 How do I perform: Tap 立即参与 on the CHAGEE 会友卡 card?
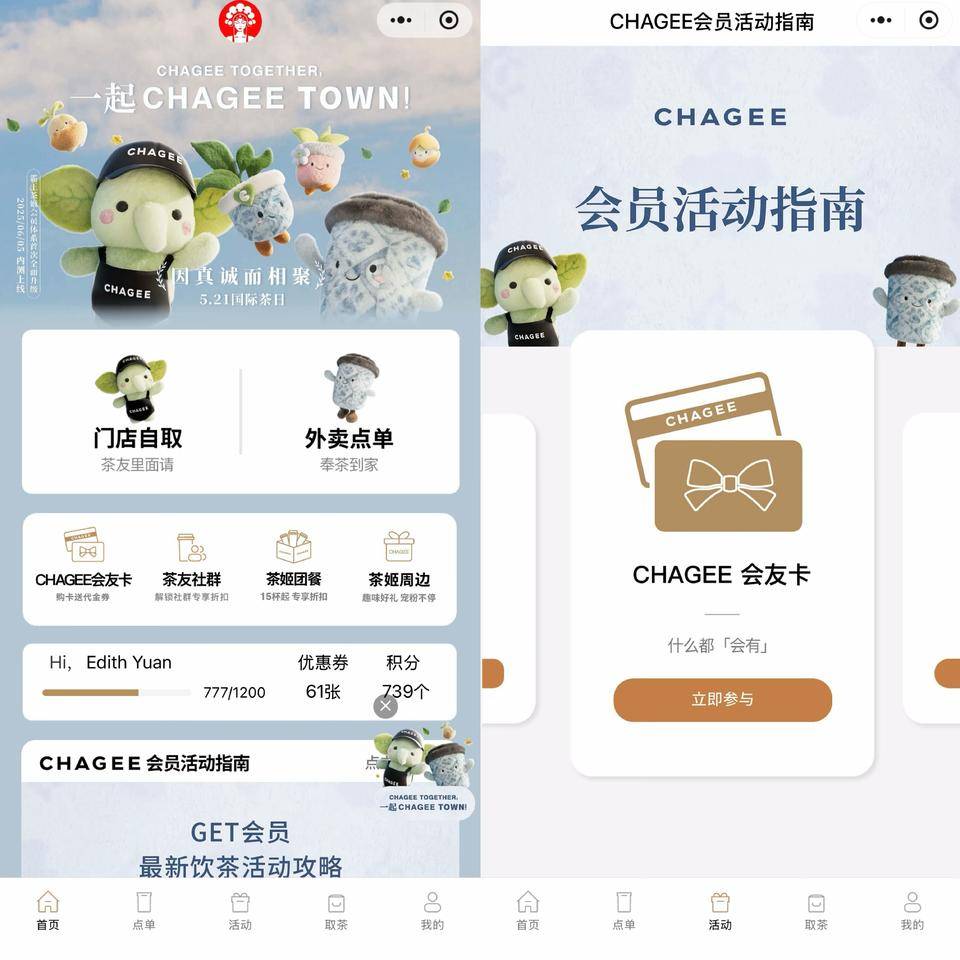722,700
